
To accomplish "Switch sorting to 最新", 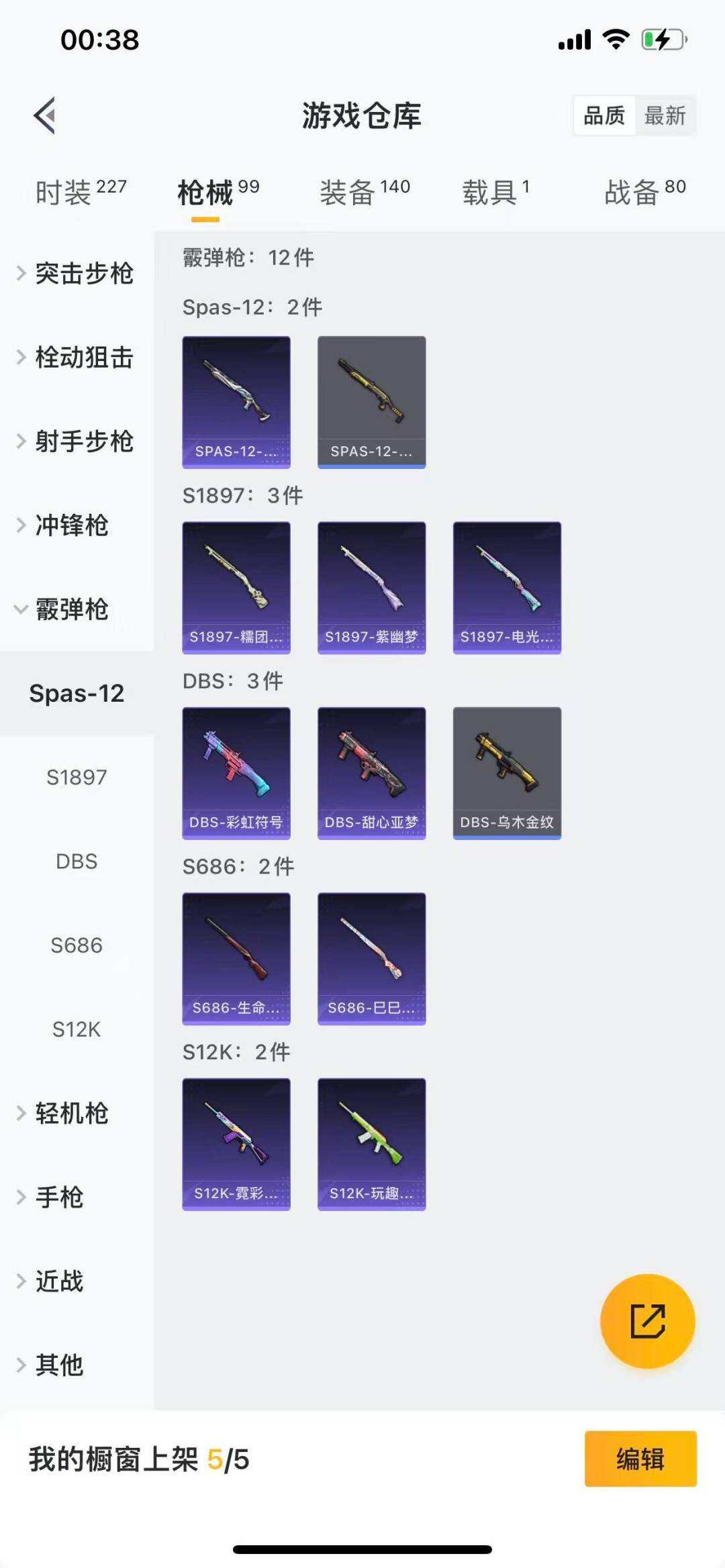I will tap(665, 115).
